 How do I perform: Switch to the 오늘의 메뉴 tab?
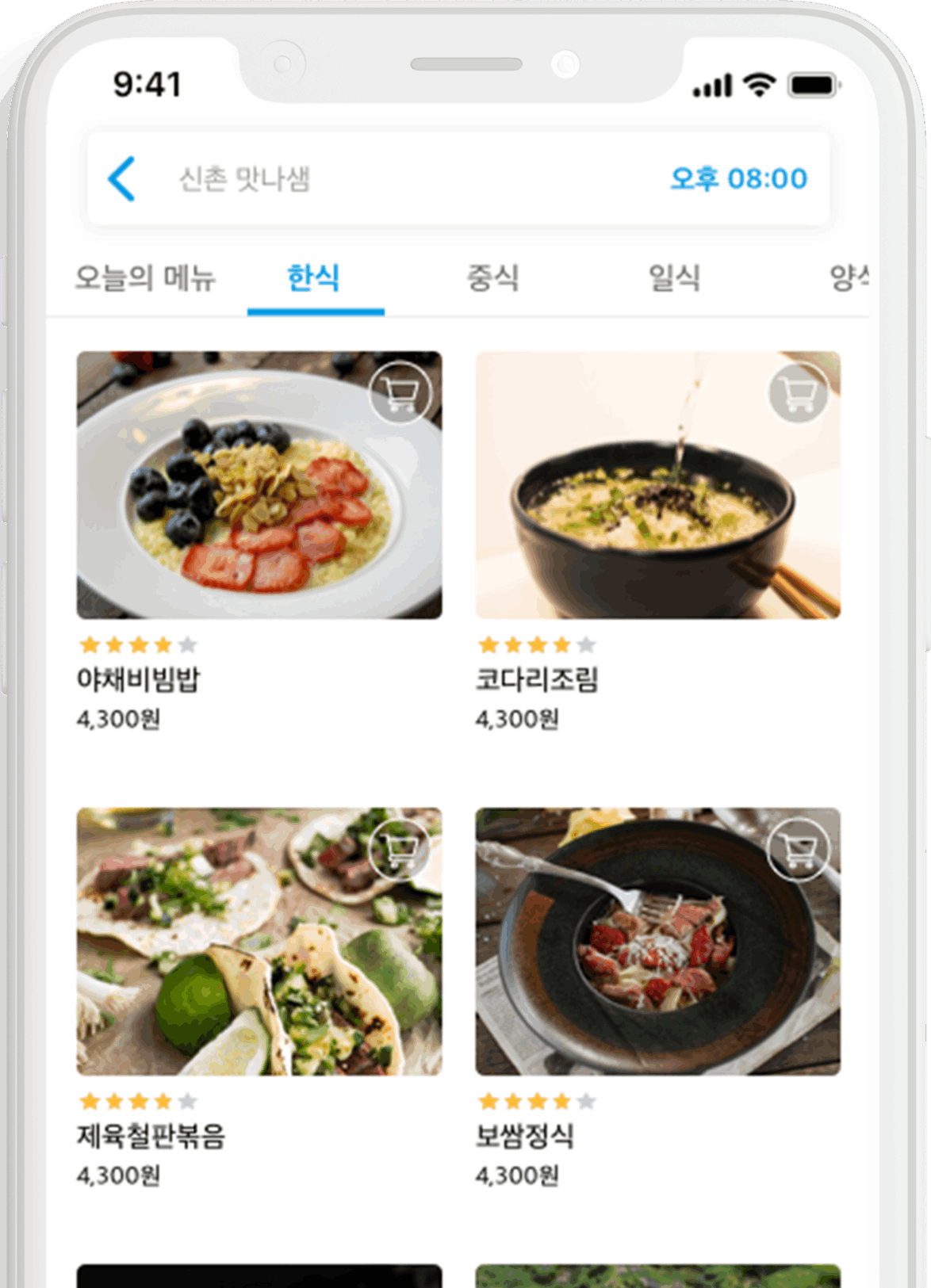[145, 278]
